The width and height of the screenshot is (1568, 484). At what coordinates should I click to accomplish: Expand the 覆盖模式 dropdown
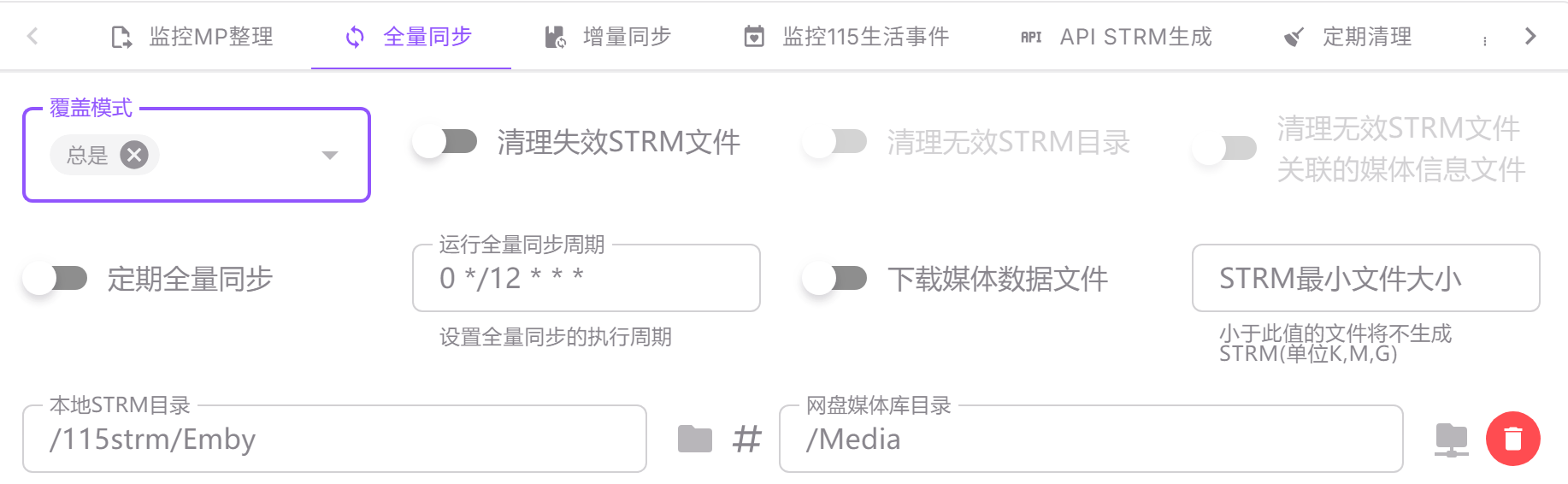click(x=330, y=155)
